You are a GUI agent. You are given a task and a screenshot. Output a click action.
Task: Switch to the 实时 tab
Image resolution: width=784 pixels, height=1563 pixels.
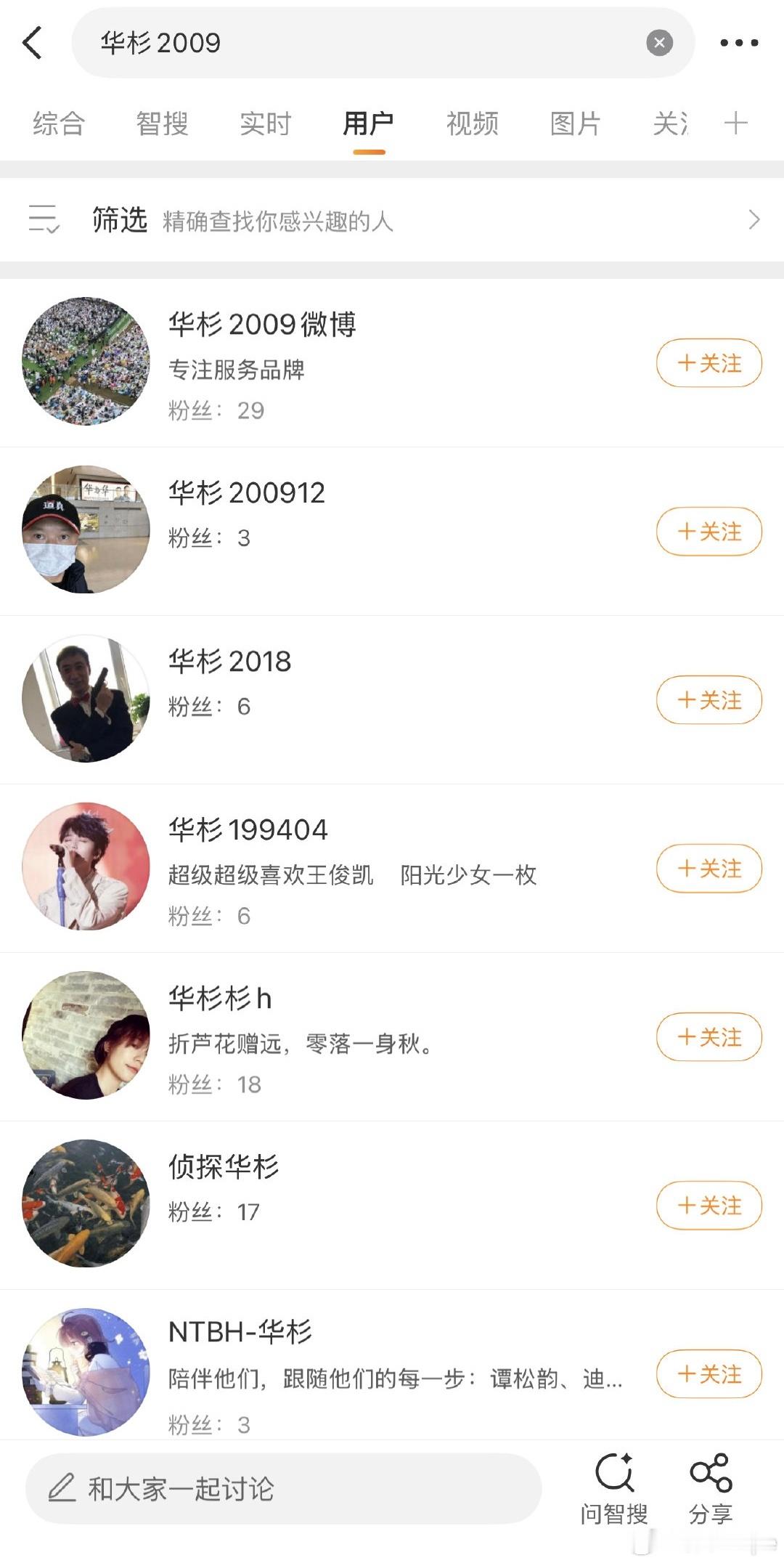coord(265,123)
